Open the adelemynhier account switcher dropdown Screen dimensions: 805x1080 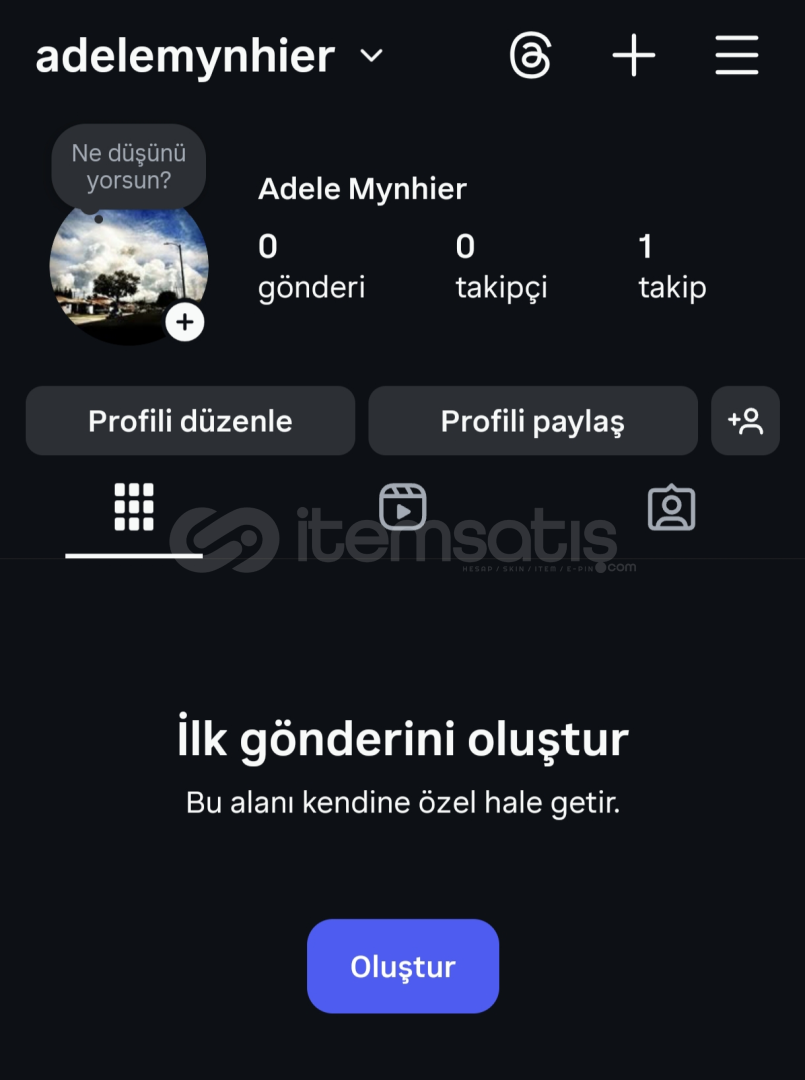coord(371,56)
